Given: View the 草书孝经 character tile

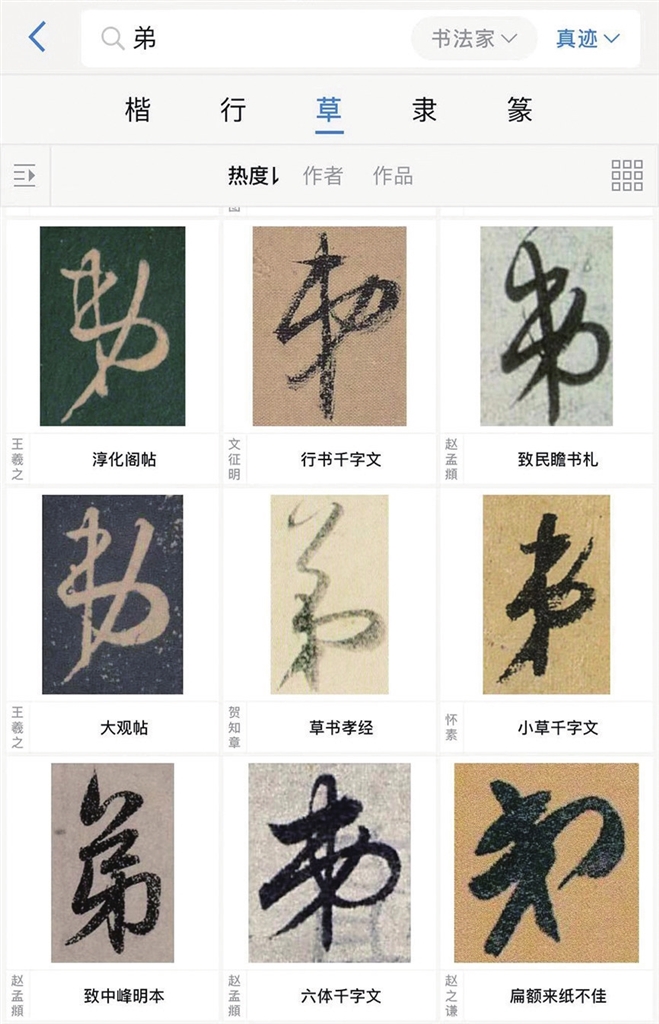Looking at the screenshot, I should click(329, 594).
